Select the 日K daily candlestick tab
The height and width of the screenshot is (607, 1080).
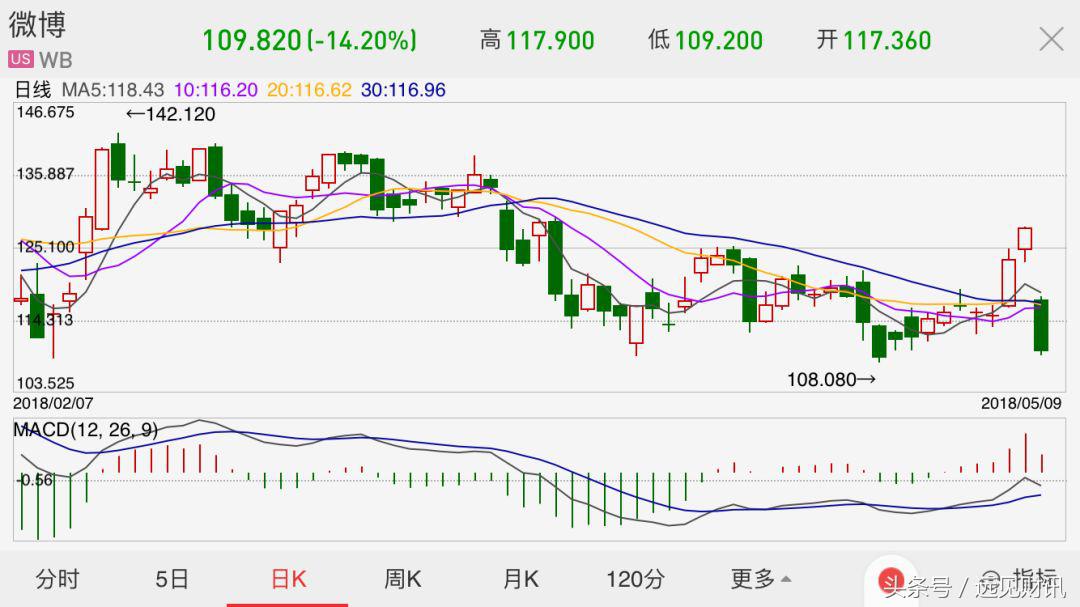288,579
